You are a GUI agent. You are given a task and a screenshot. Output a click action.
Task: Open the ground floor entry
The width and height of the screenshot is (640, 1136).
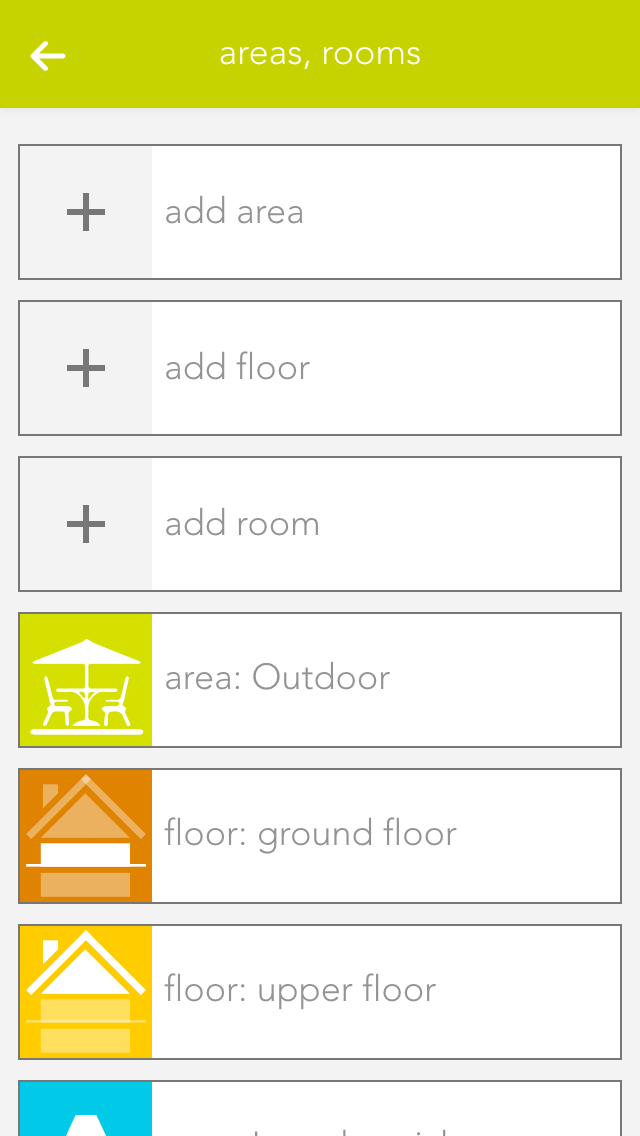coord(320,836)
